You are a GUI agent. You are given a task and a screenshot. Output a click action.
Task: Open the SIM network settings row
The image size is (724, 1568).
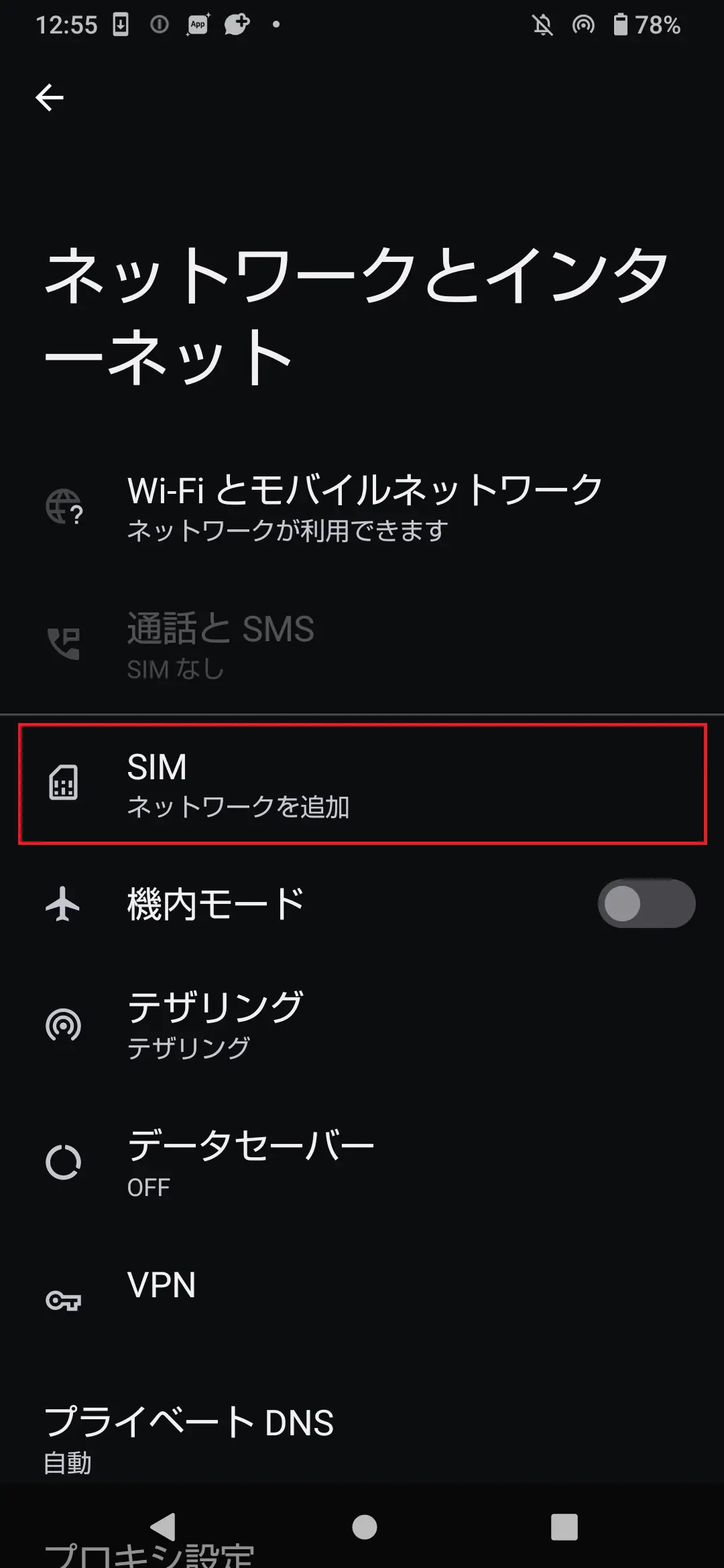tap(362, 783)
